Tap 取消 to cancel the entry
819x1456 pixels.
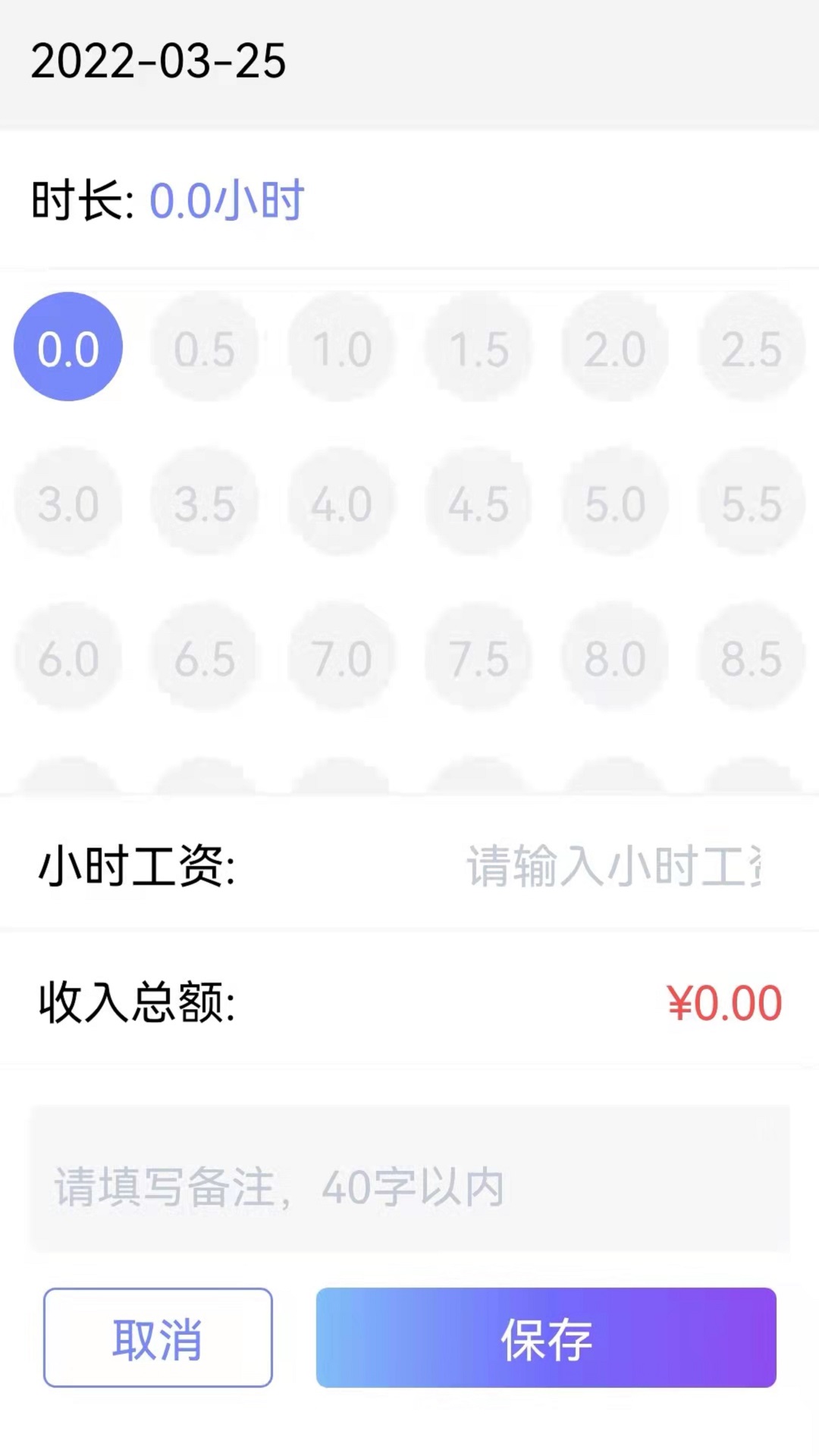158,1338
